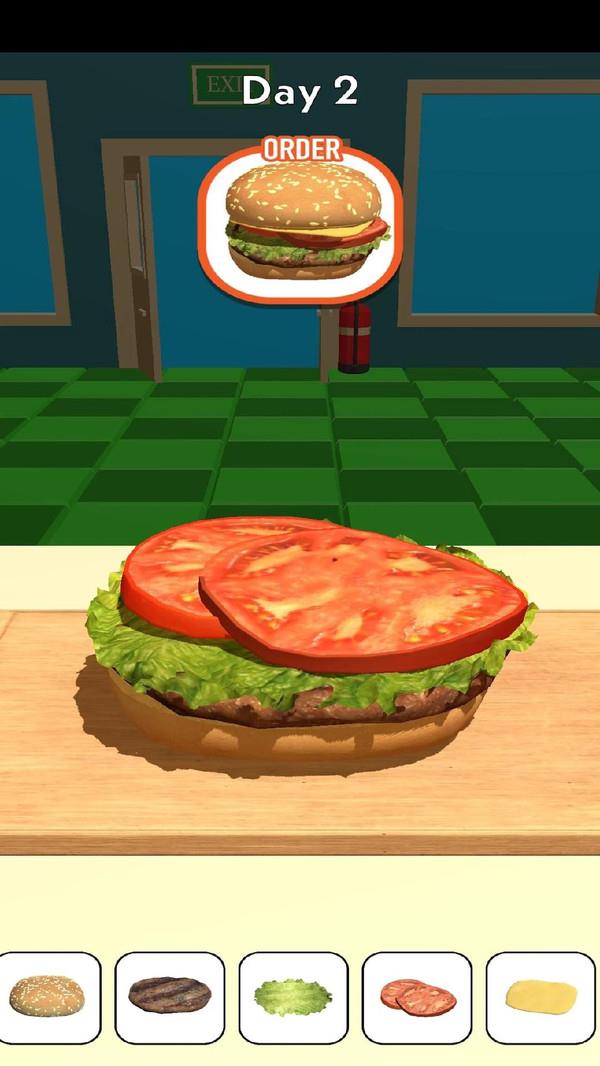Add the sesame bun to the burger

(x=47, y=996)
